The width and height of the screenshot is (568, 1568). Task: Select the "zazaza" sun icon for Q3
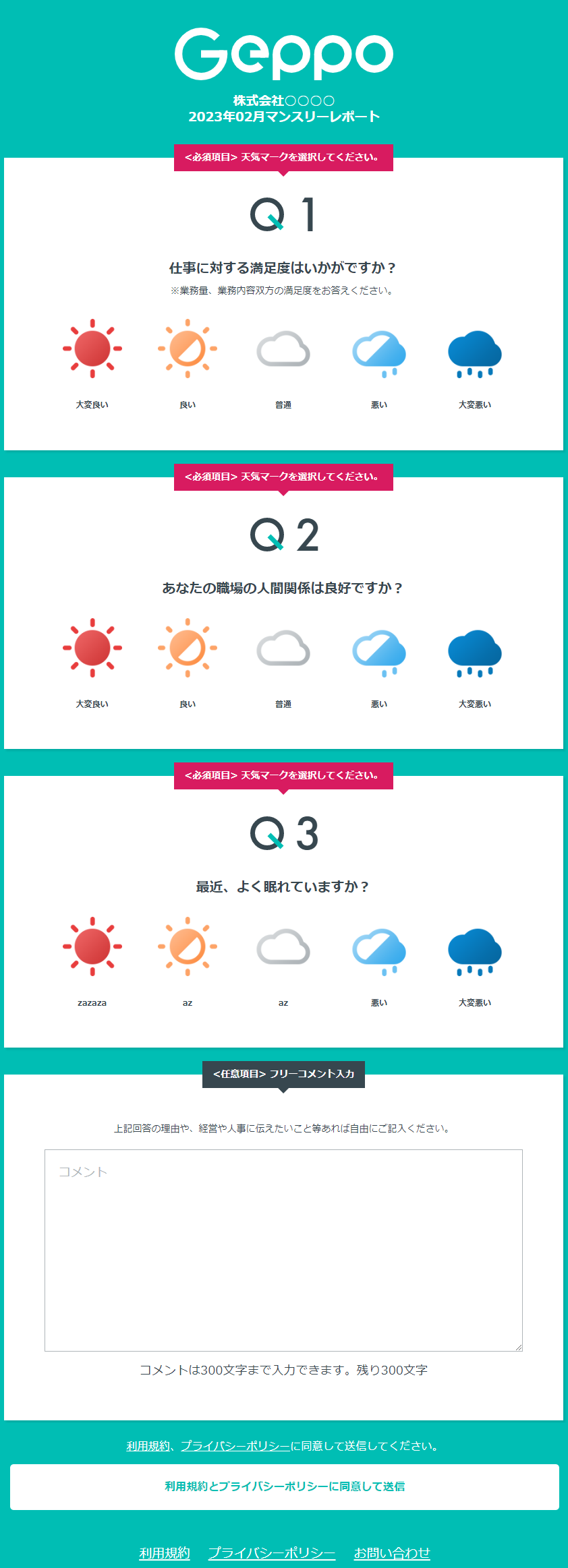point(93,947)
